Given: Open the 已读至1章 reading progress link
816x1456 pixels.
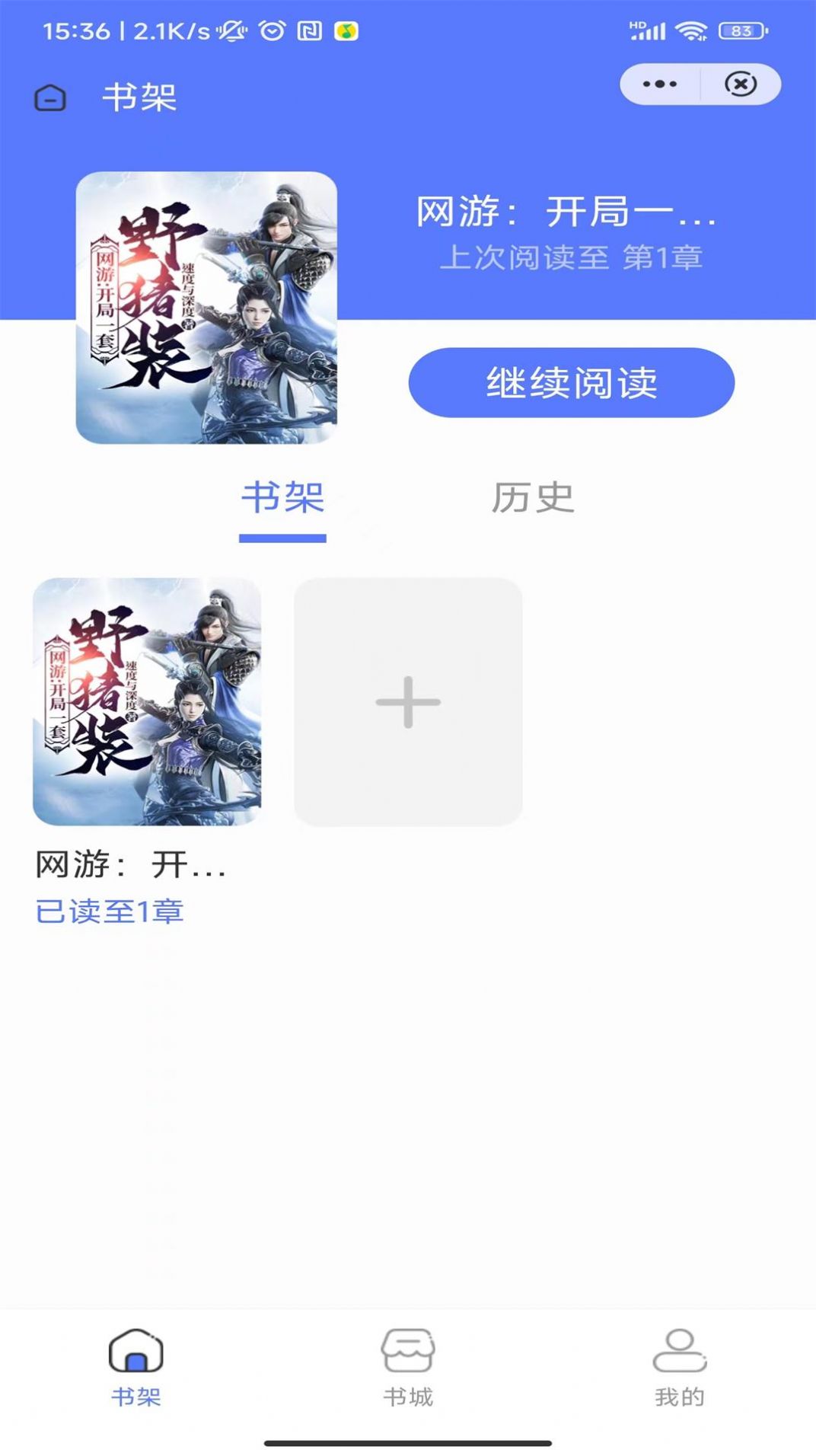Looking at the screenshot, I should click(109, 911).
